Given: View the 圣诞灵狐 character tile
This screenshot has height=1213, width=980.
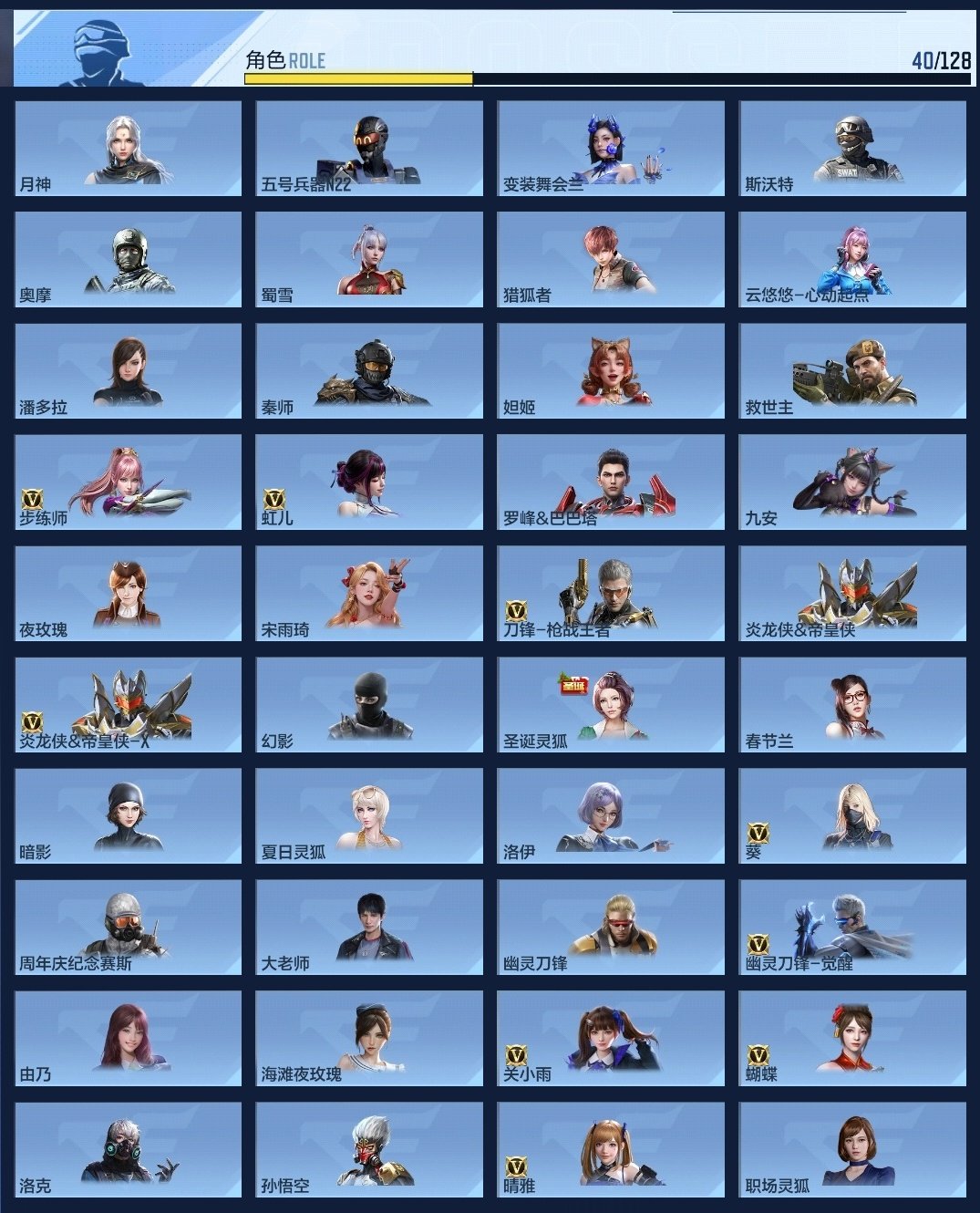Looking at the screenshot, I should click(x=610, y=704).
